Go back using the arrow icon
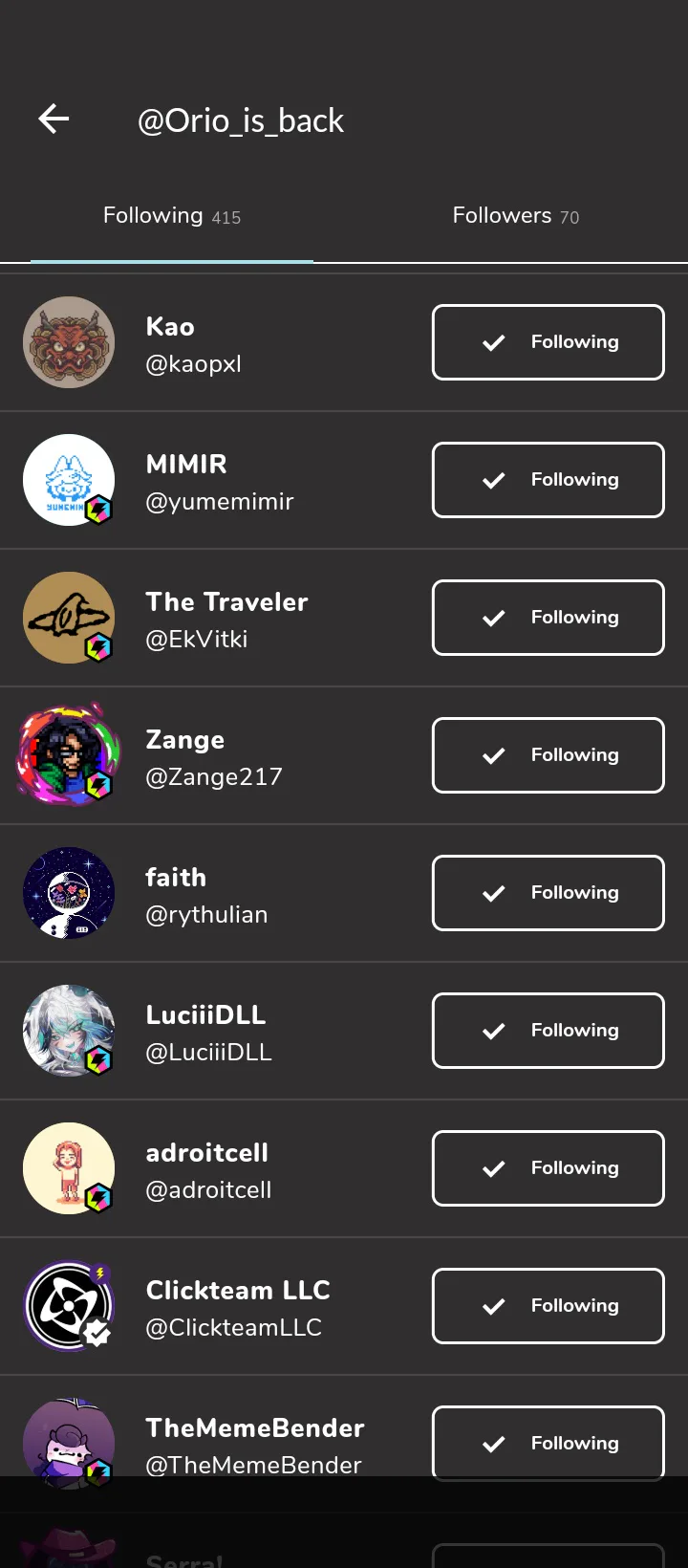This screenshot has width=688, height=1568. point(54,120)
